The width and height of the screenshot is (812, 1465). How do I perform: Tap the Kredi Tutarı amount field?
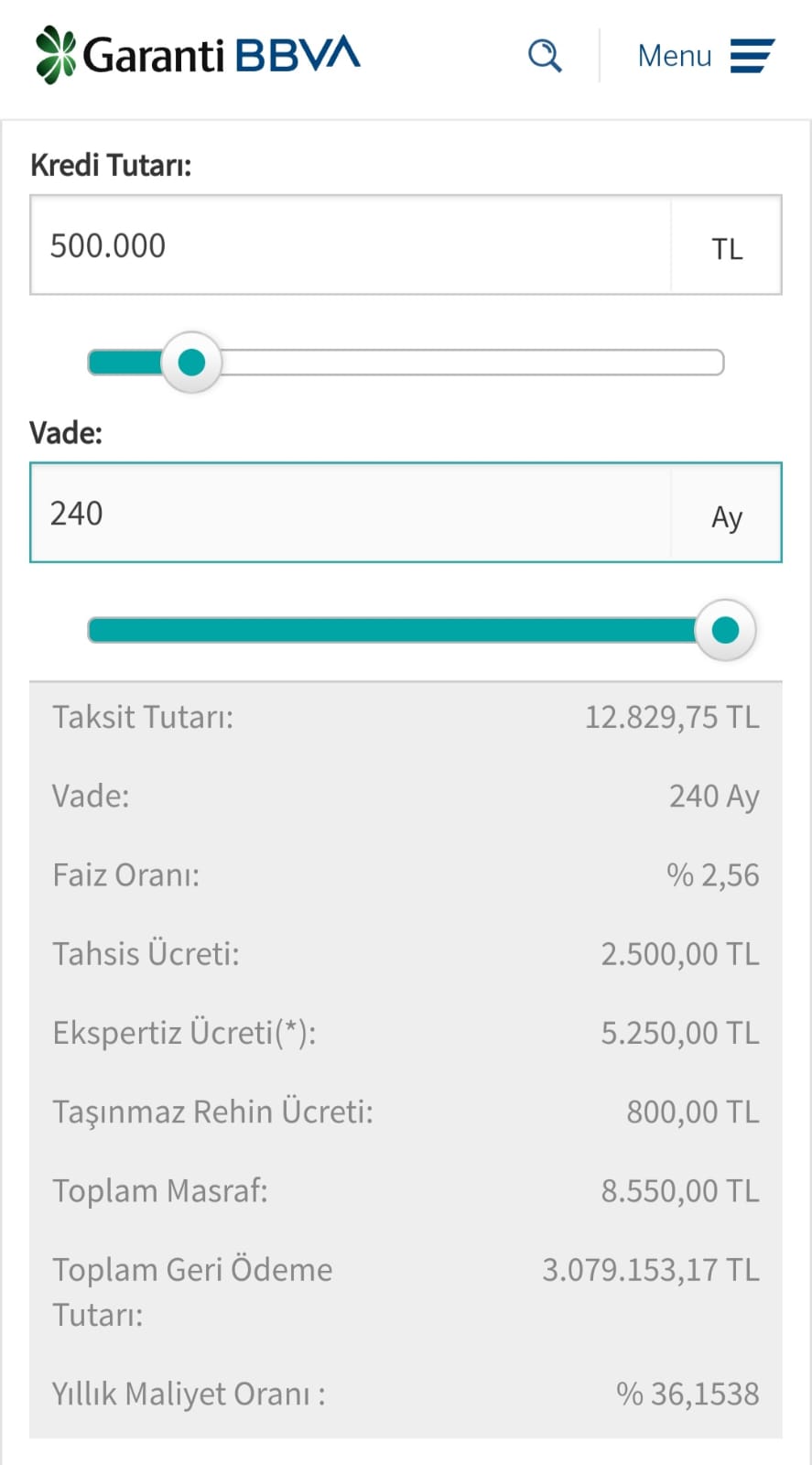[x=352, y=245]
